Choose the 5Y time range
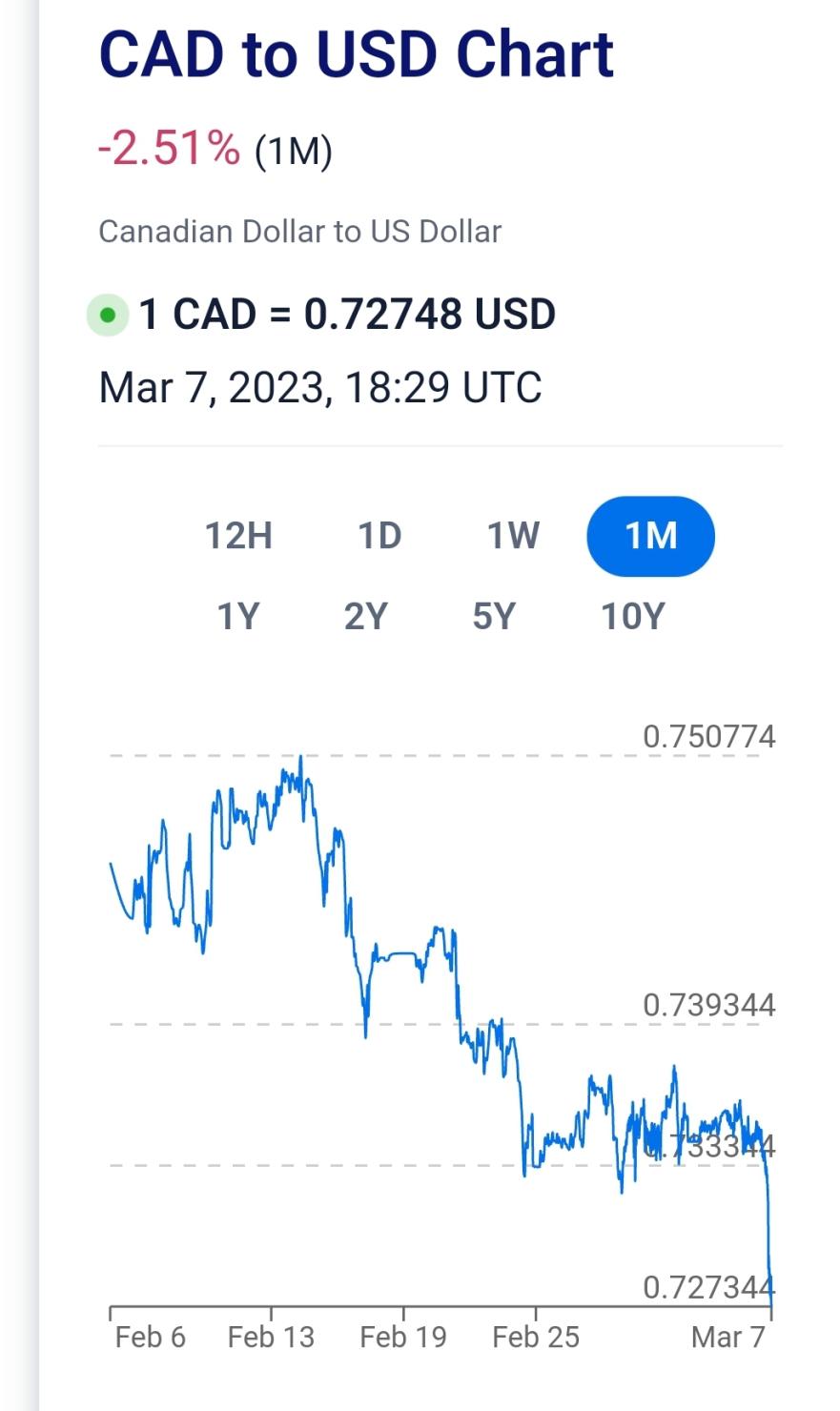The width and height of the screenshot is (840, 1411). (x=493, y=617)
